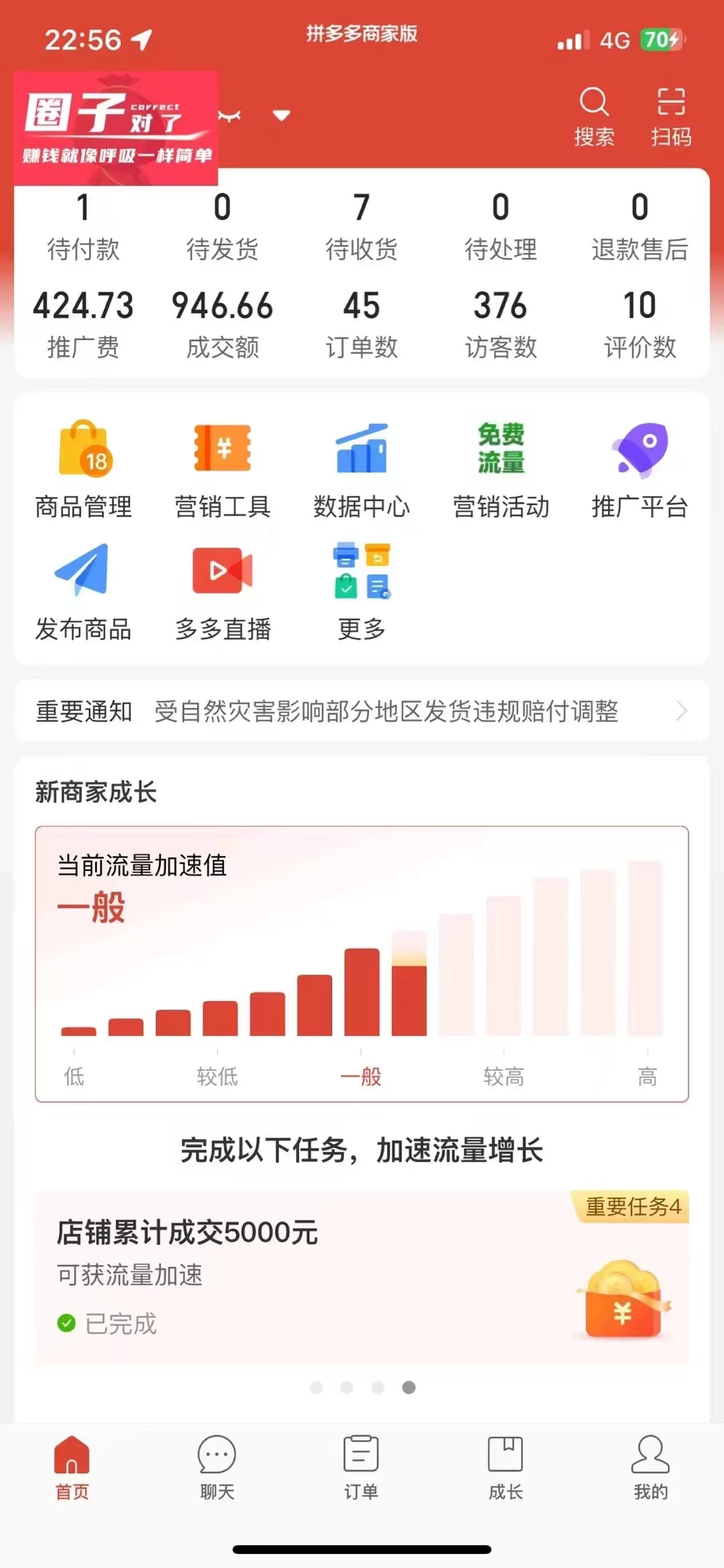Screen dimensions: 724x1568
Task: Open 营销活动 free traffic activities icon
Action: (501, 466)
